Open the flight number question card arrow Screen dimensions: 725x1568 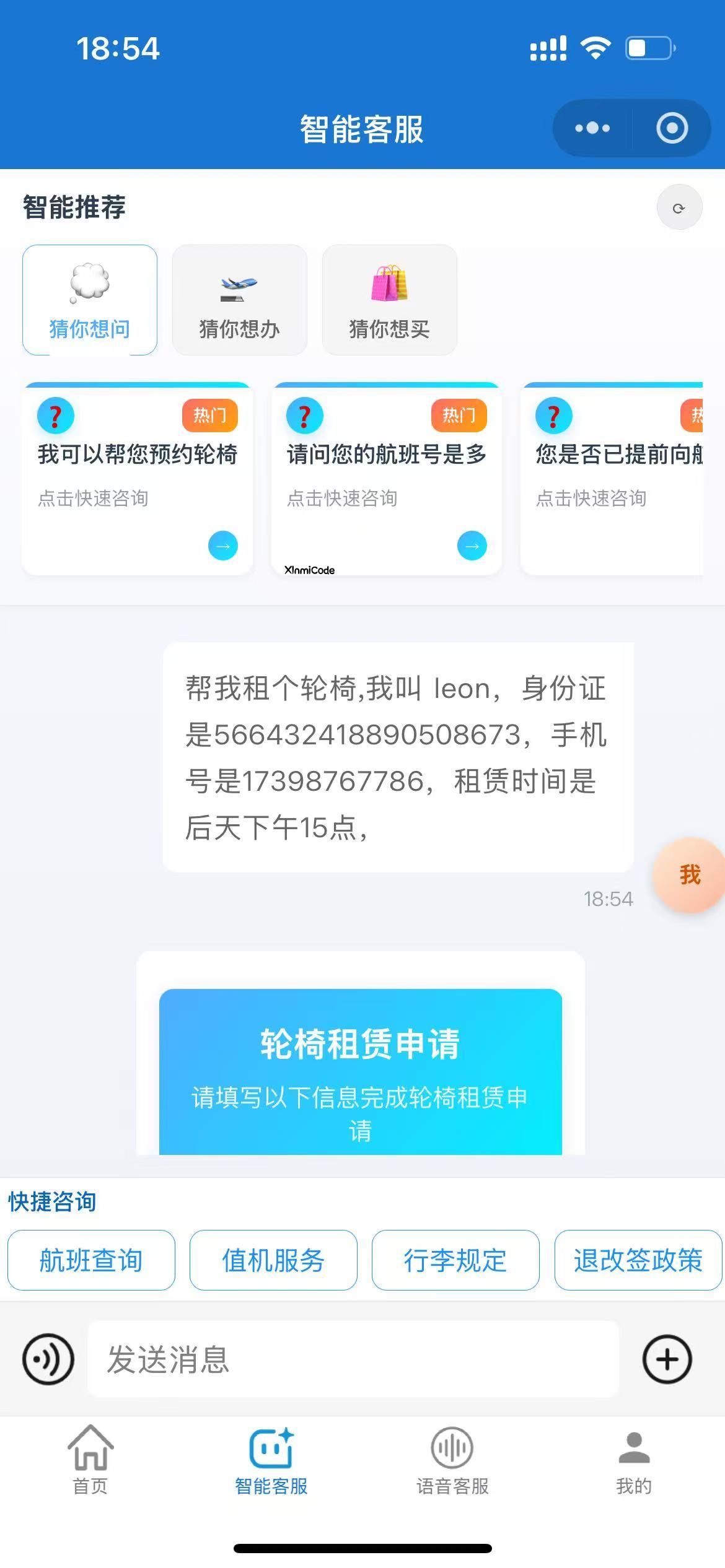click(x=472, y=546)
